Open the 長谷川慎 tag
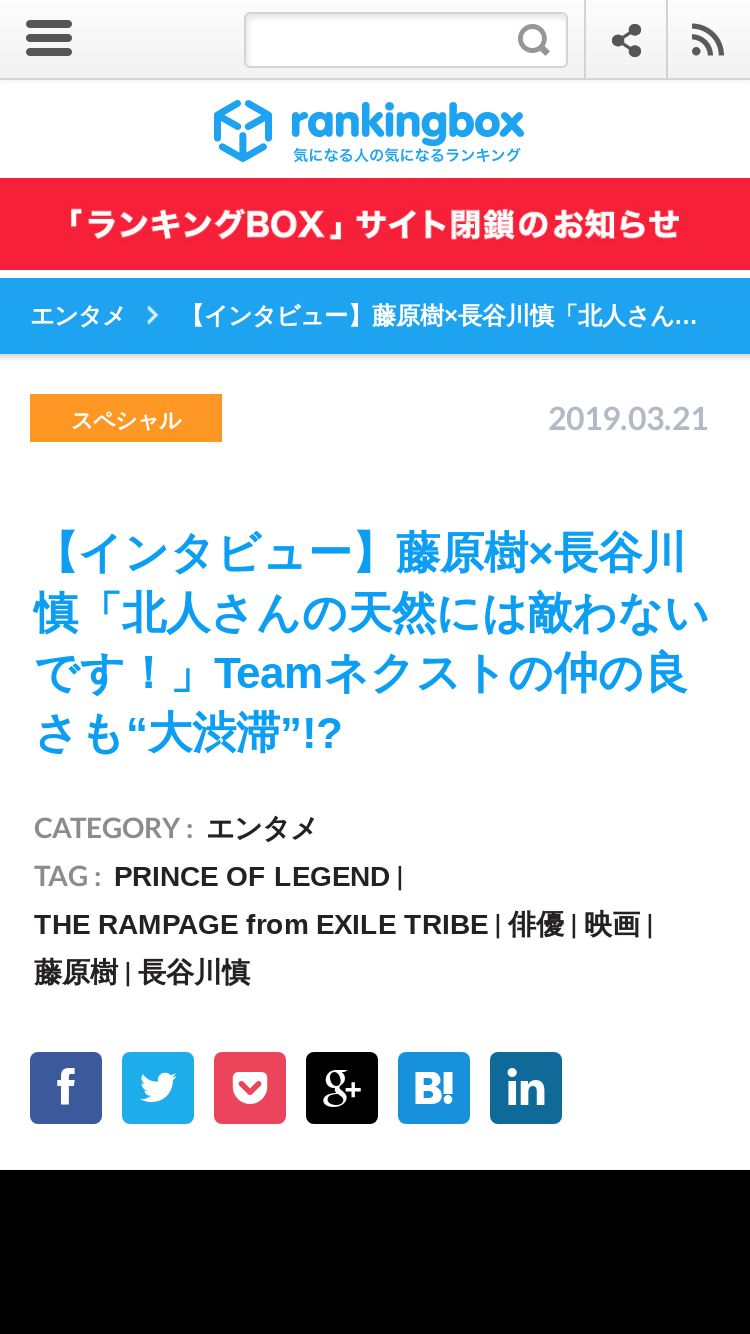The width and height of the screenshot is (750, 1334). coord(195,972)
